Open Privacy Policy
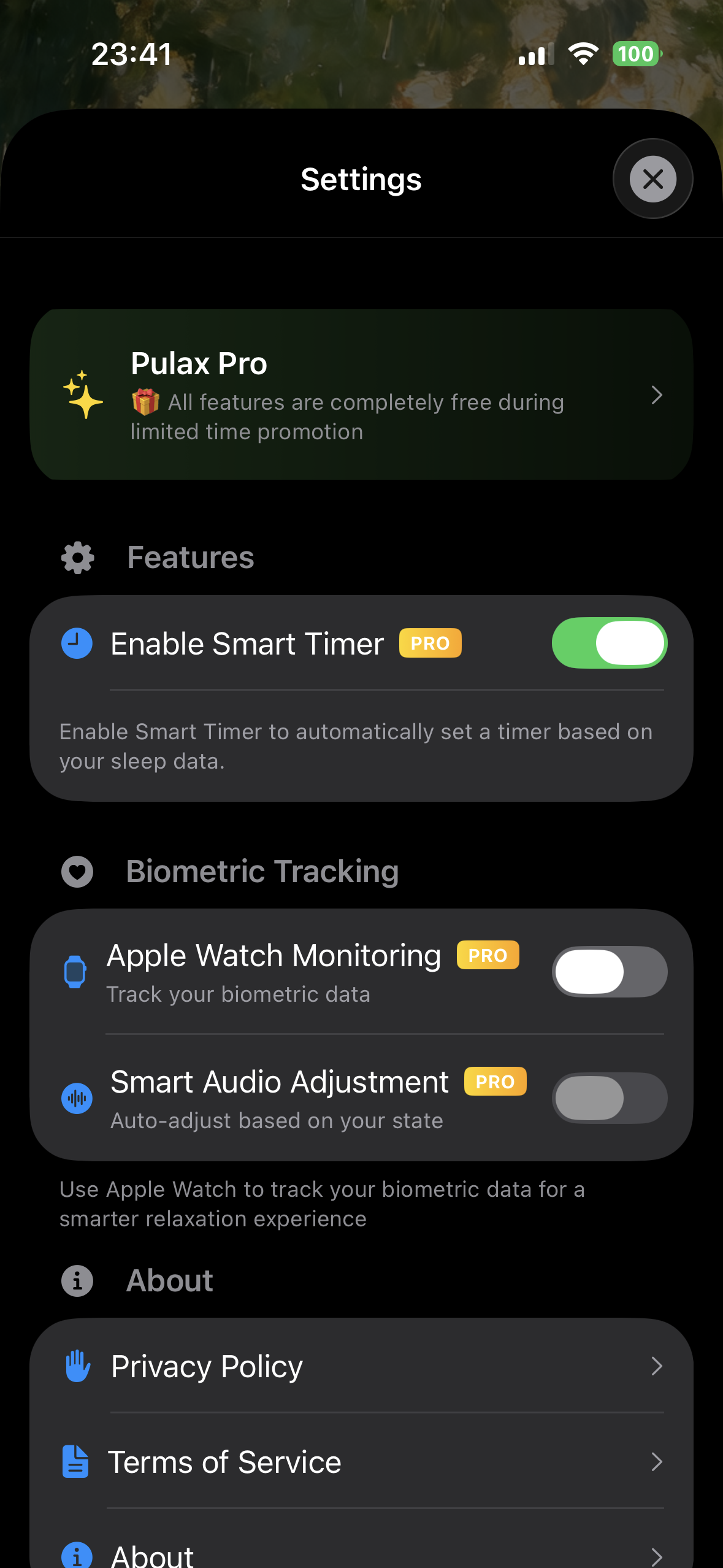 coord(361,1366)
